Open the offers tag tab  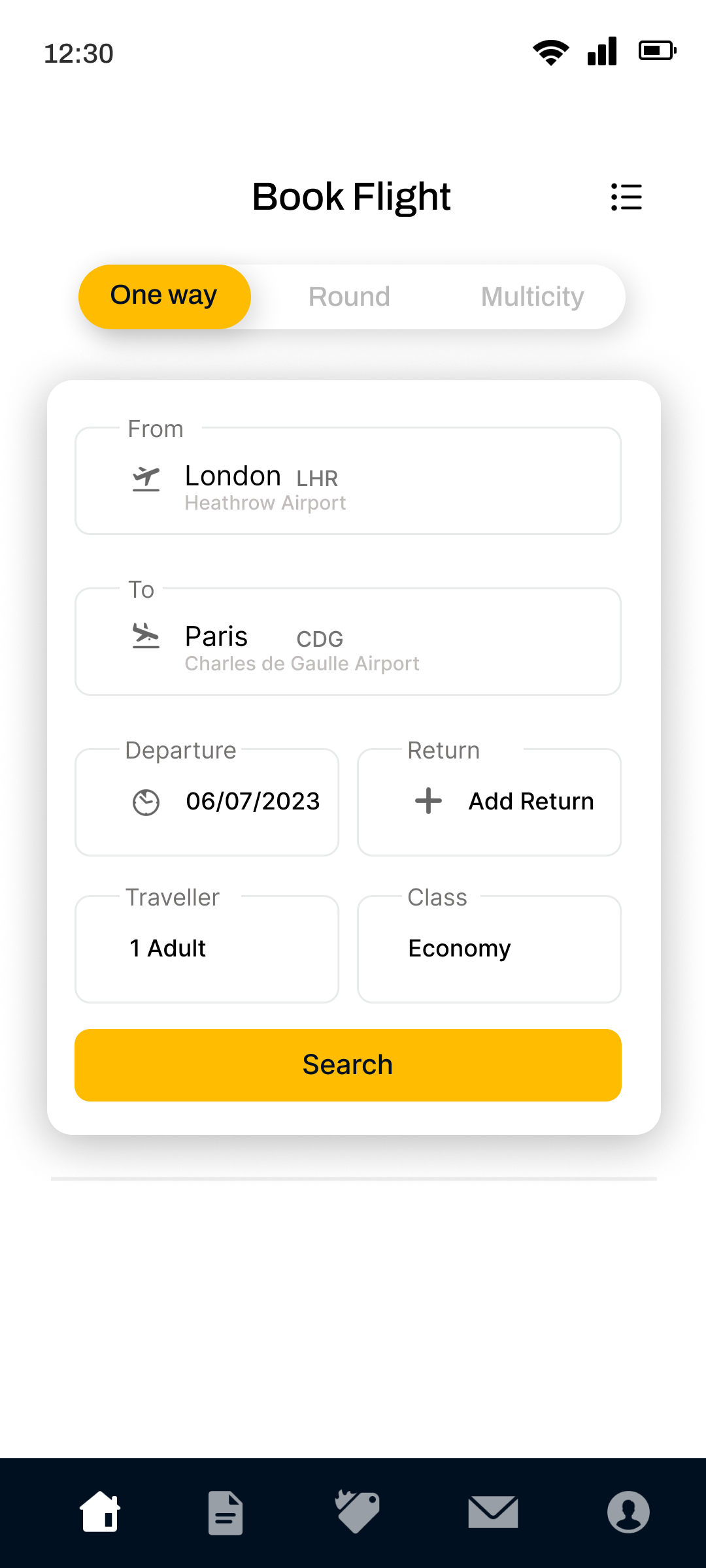coord(358,1512)
